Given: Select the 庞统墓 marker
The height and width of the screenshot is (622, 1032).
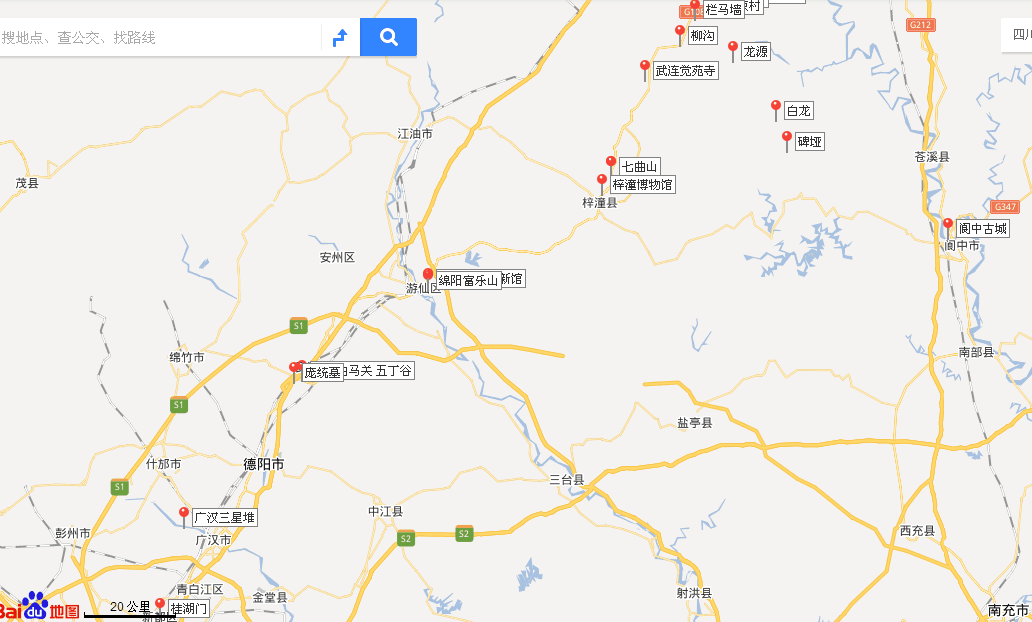Looking at the screenshot, I should coord(295,370).
